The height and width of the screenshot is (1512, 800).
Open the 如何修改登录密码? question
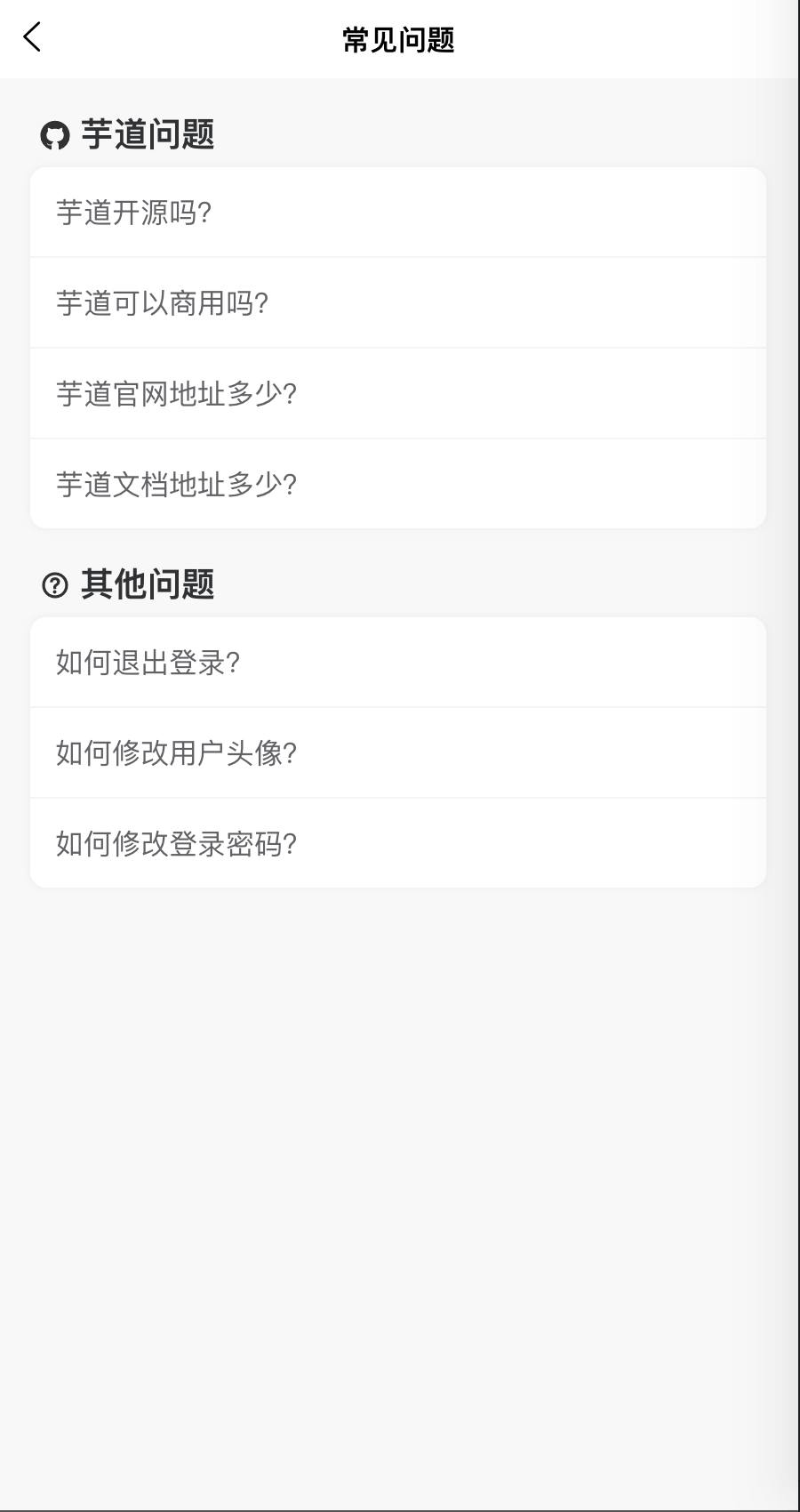pyautogui.click(x=176, y=844)
